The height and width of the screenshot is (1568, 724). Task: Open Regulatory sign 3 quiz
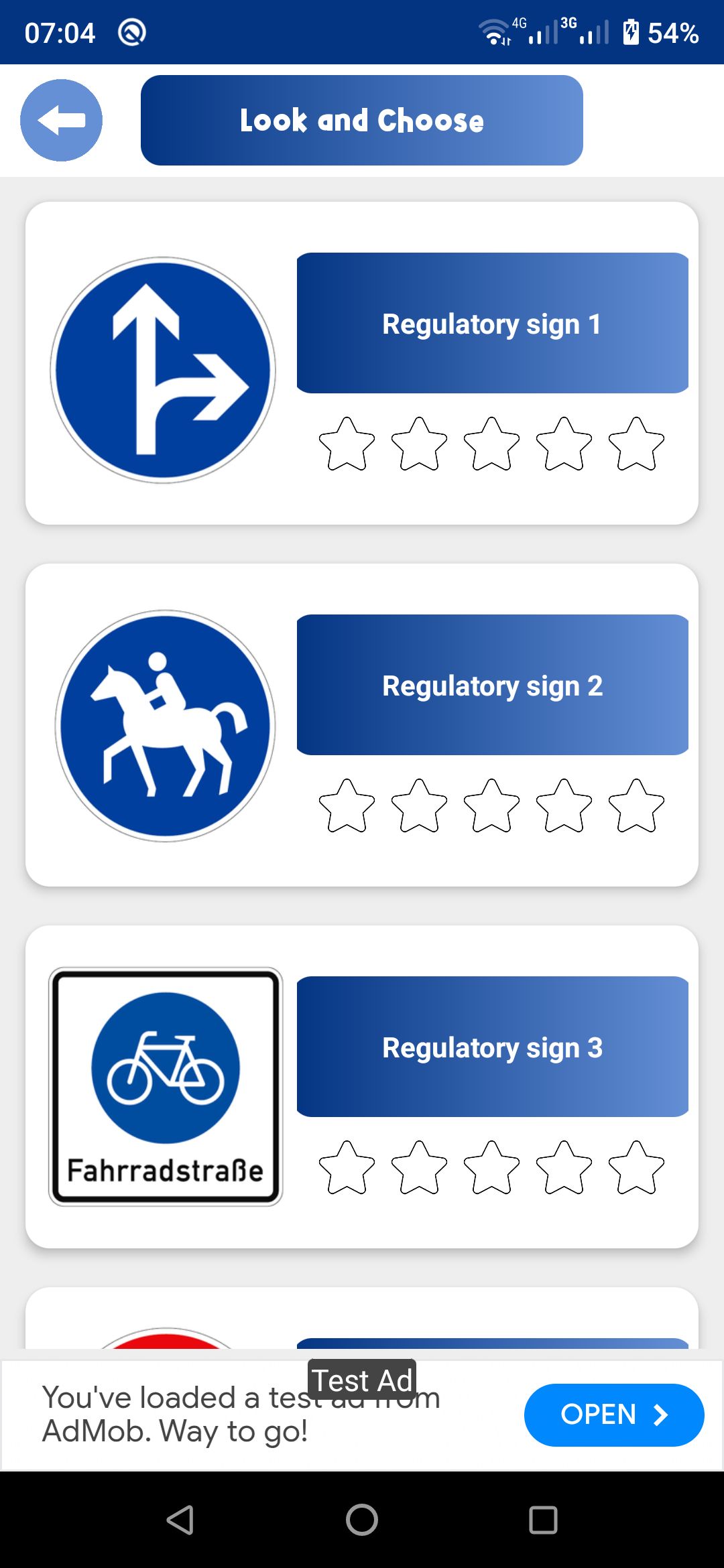(492, 1047)
